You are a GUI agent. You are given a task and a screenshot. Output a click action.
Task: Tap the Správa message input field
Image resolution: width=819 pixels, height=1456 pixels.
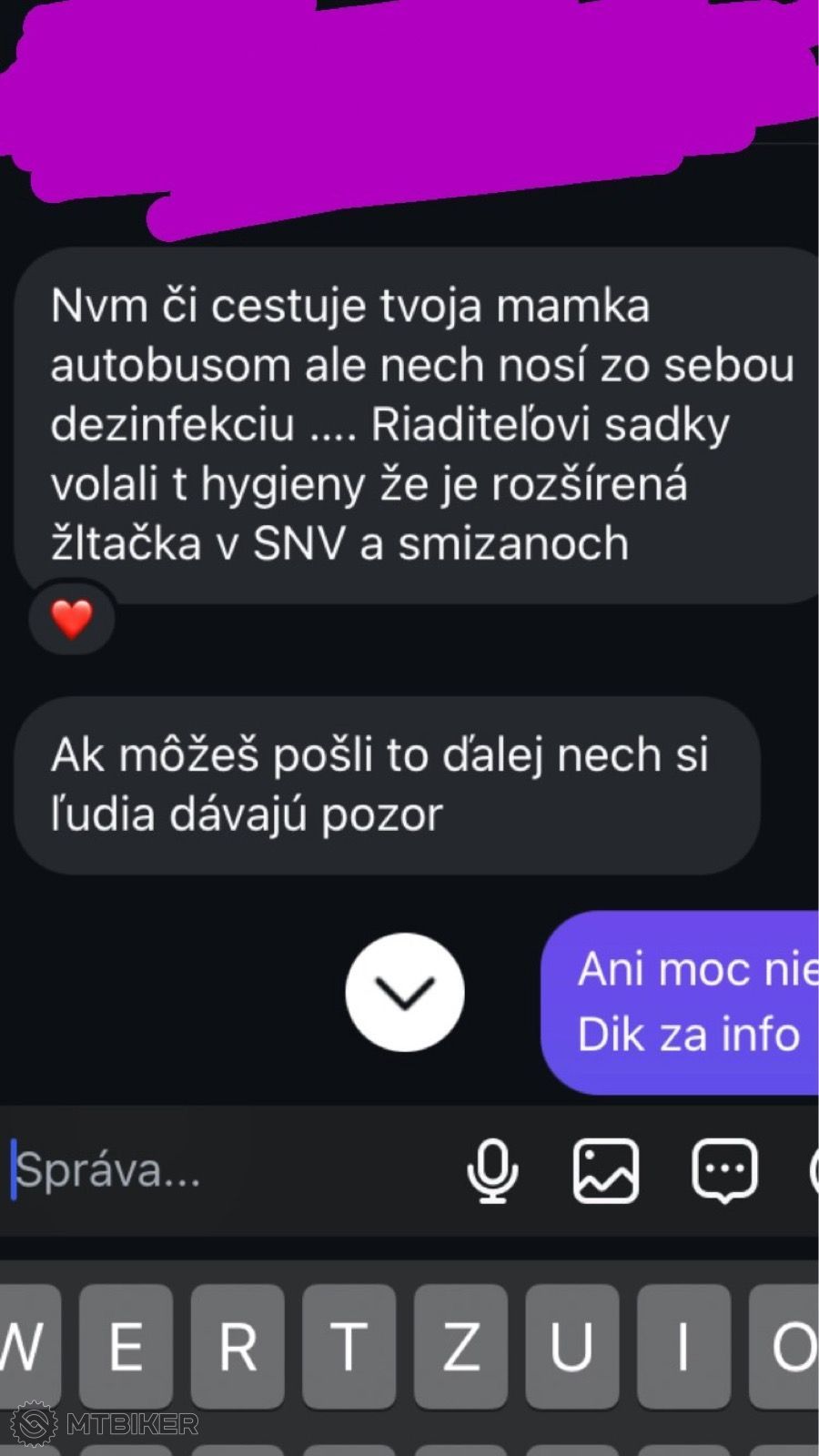coord(227,1170)
